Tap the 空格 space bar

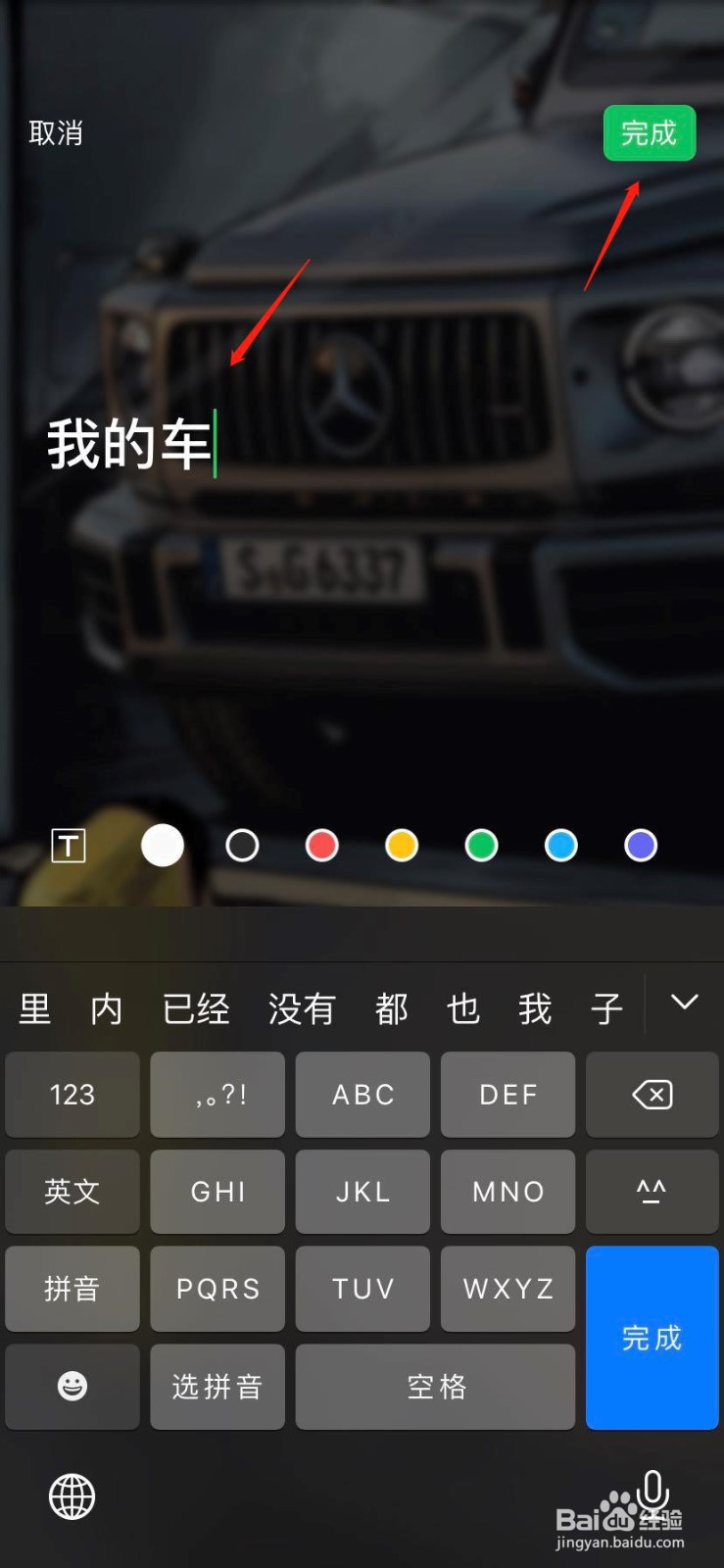click(435, 1386)
